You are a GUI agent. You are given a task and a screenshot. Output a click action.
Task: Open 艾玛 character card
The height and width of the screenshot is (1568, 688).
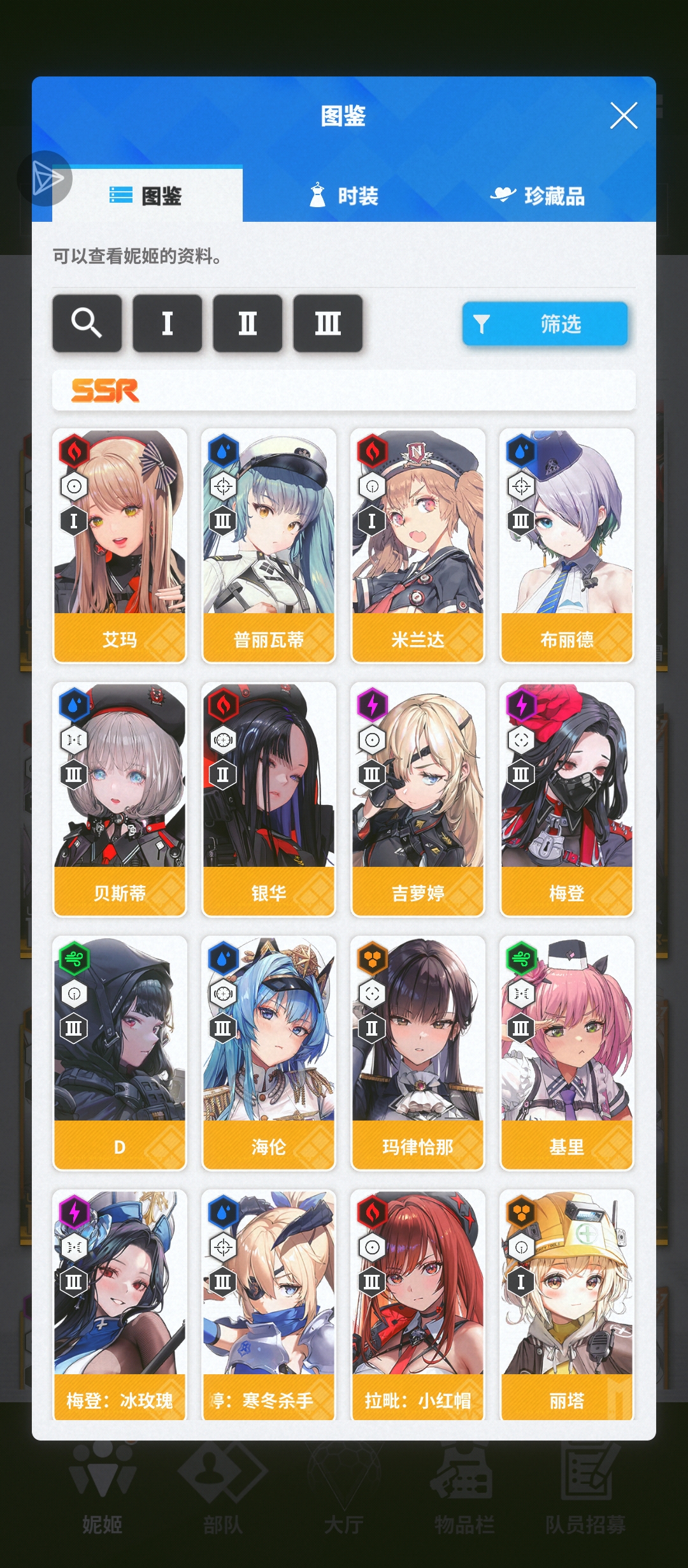click(x=120, y=546)
